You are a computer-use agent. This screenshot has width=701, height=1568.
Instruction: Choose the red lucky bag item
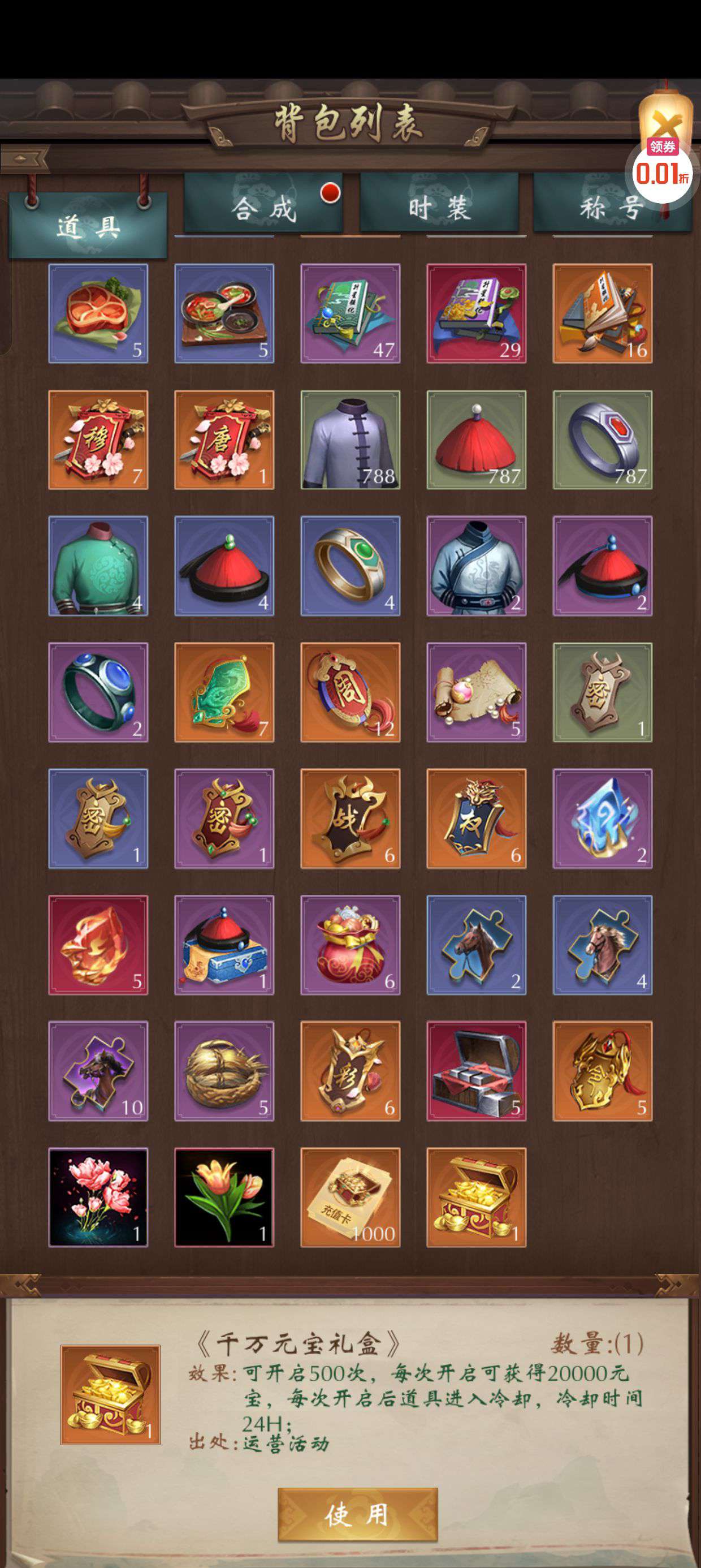click(x=350, y=945)
